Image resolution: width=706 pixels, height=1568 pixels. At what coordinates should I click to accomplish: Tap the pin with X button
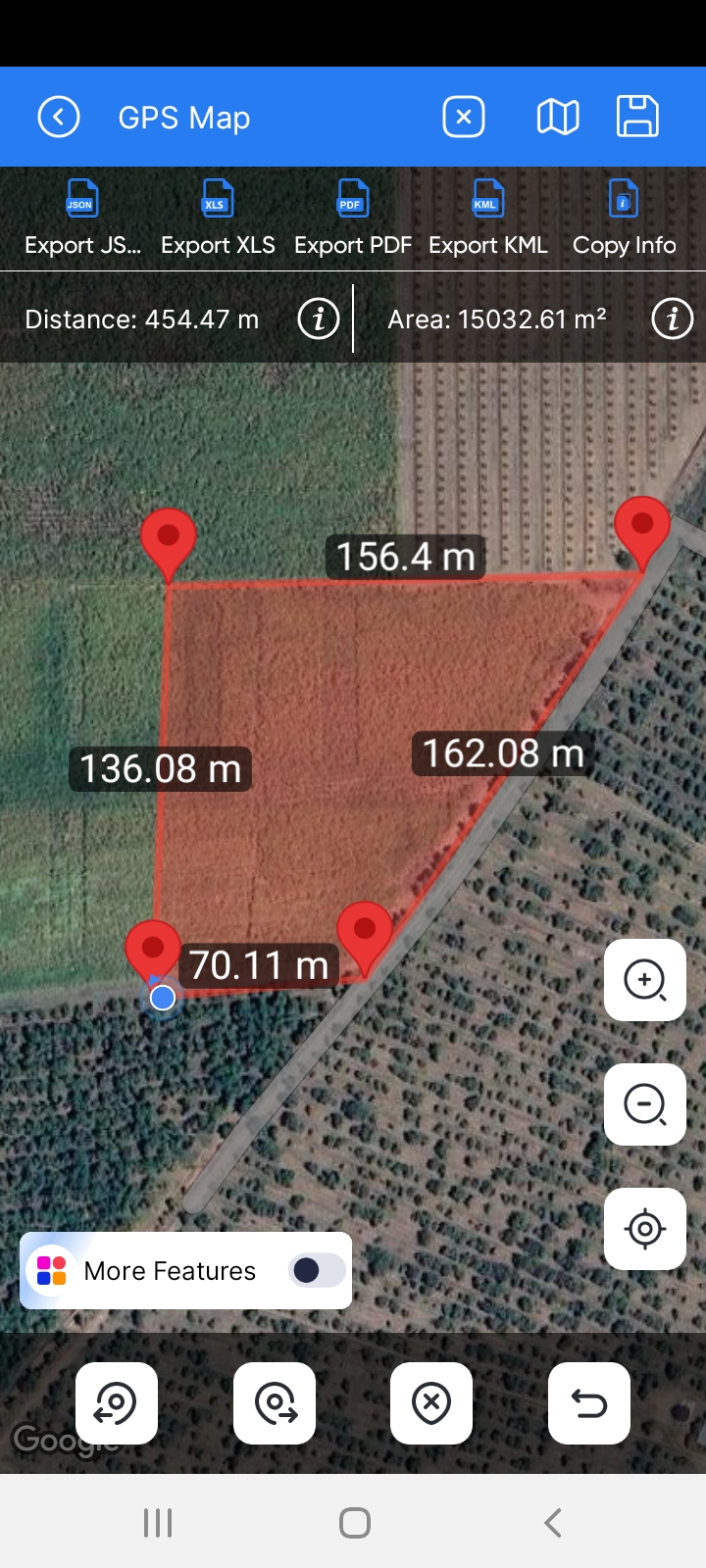[431, 1403]
